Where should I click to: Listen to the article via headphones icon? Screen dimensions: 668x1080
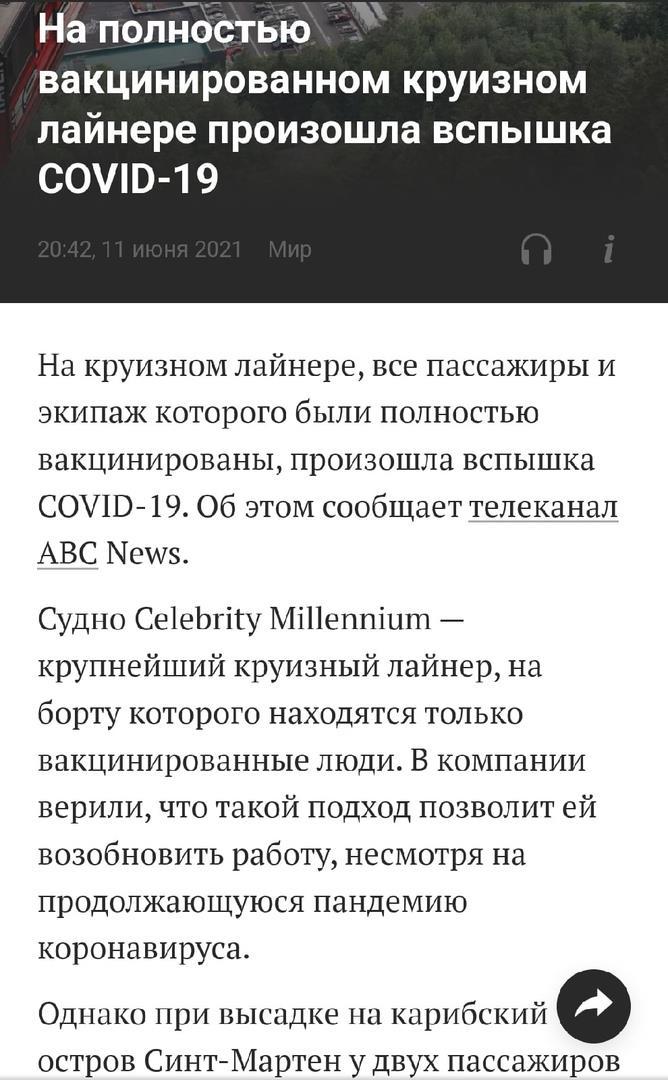[537, 249]
